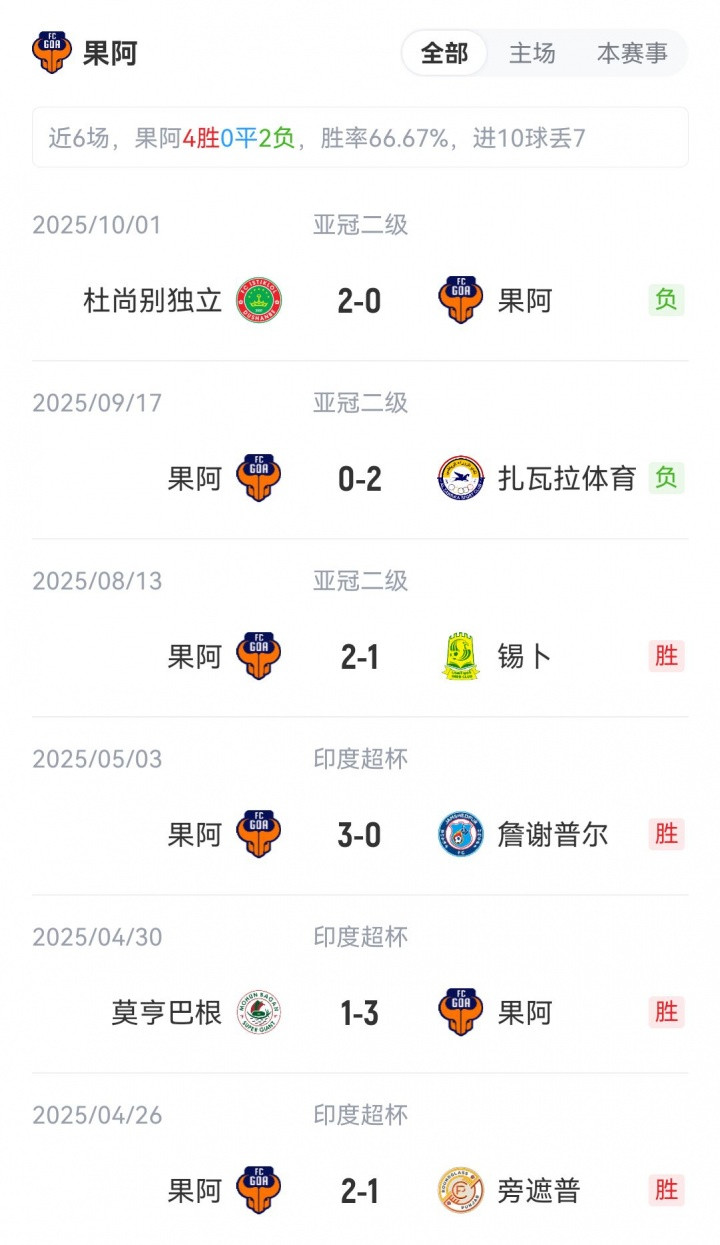Screen dimensions: 720x1245
Task: Open the 杜尚别独立 vs 果阿 match
Action: [x=360, y=300]
